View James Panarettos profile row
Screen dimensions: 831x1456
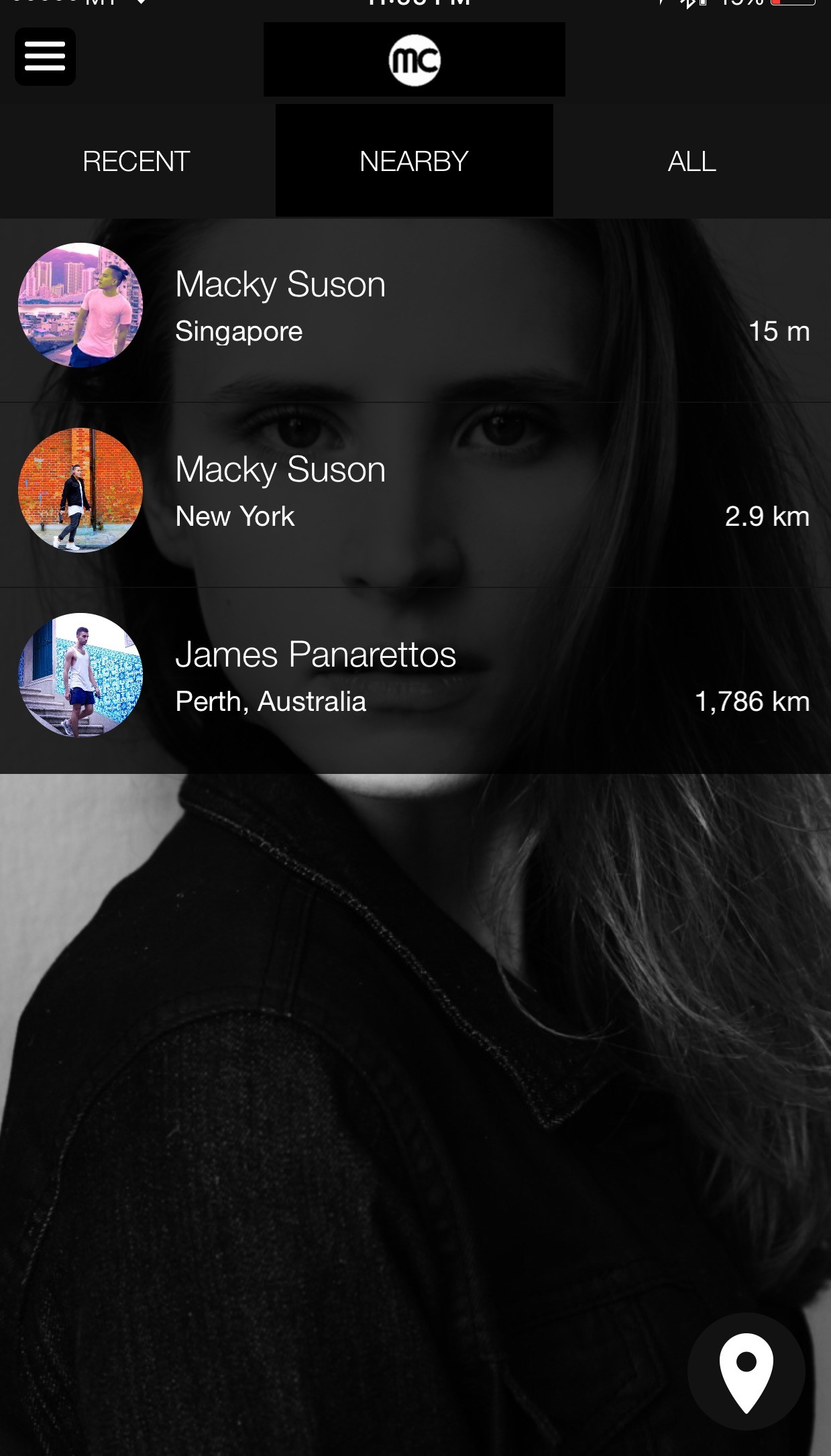[x=415, y=681]
